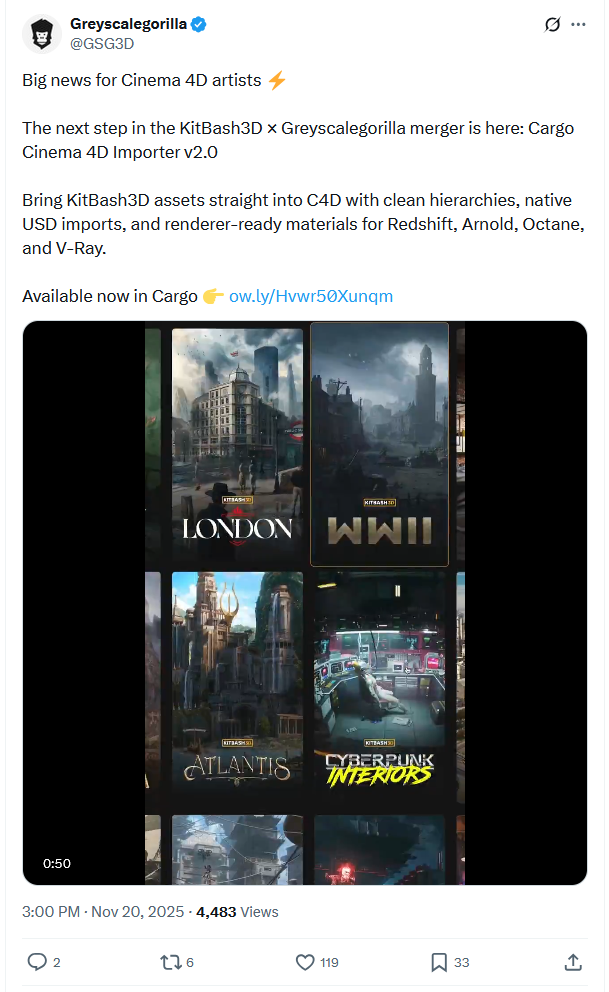Repost this post
The width and height of the screenshot is (609, 992).
coord(171,962)
